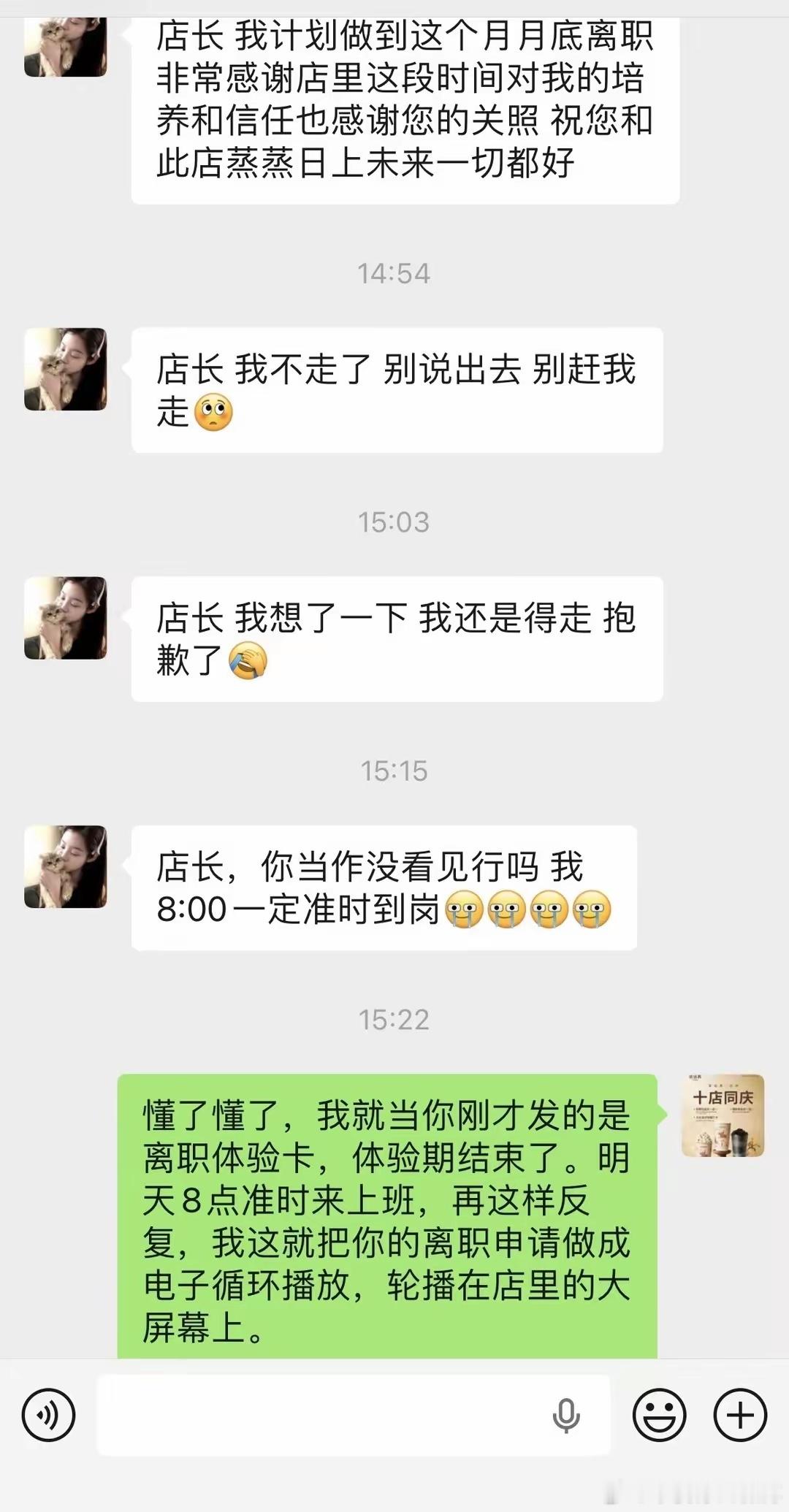Click the 14:54 timestamp in the chat
This screenshot has width=789, height=1512.
[x=394, y=272]
